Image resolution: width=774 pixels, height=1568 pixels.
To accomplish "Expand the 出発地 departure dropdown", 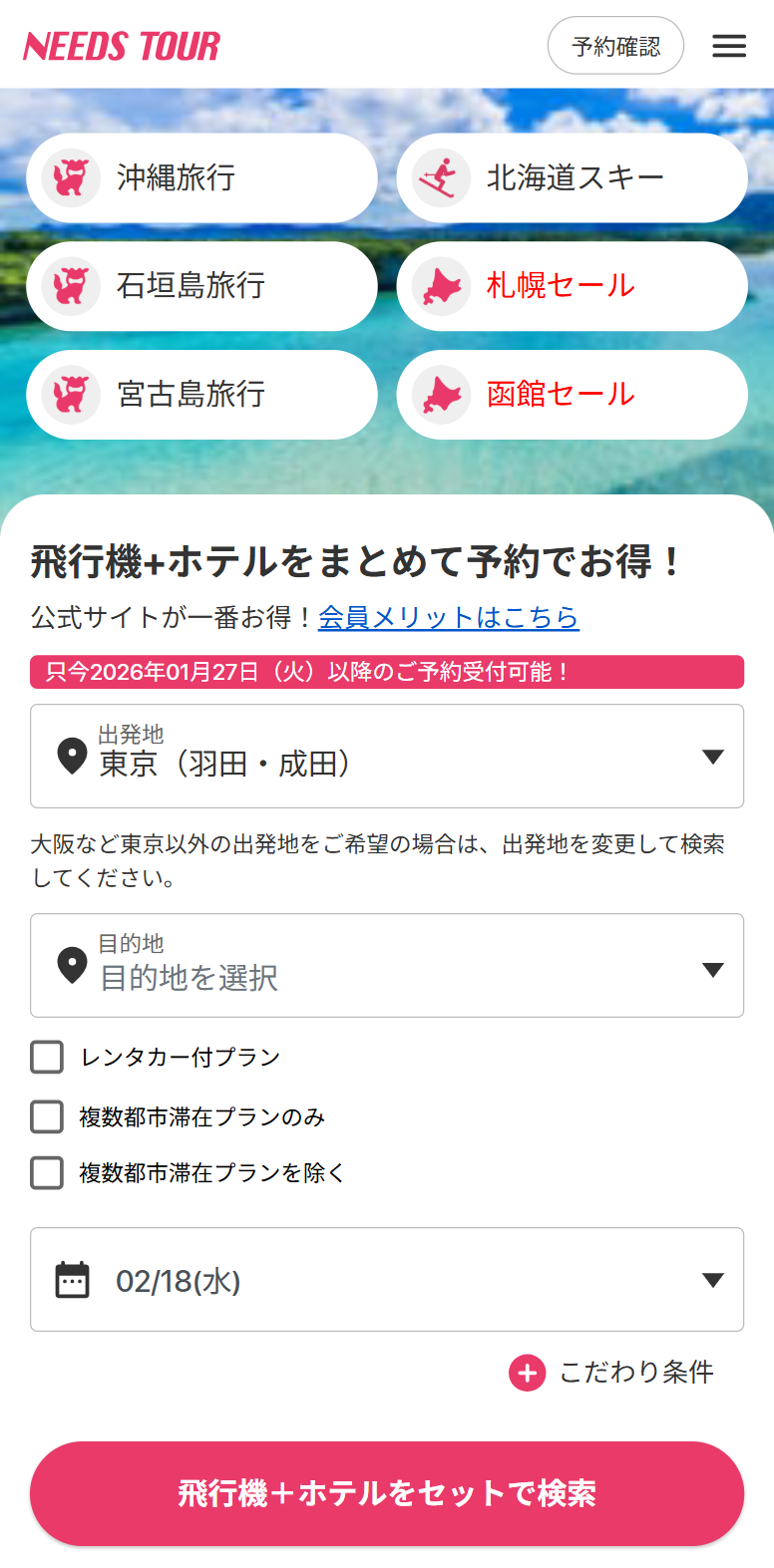I will pyautogui.click(x=387, y=757).
